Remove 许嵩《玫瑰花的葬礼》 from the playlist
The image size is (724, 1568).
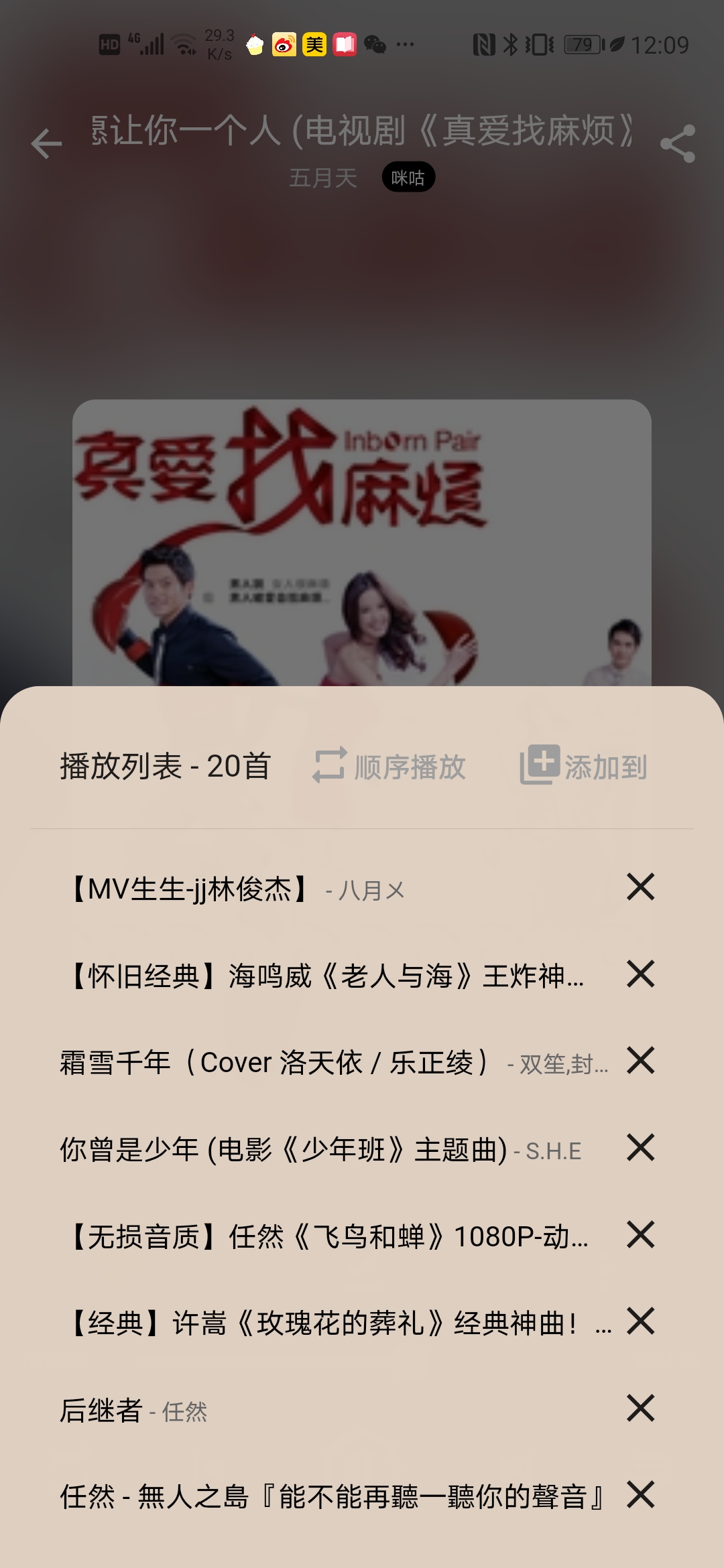(640, 1321)
